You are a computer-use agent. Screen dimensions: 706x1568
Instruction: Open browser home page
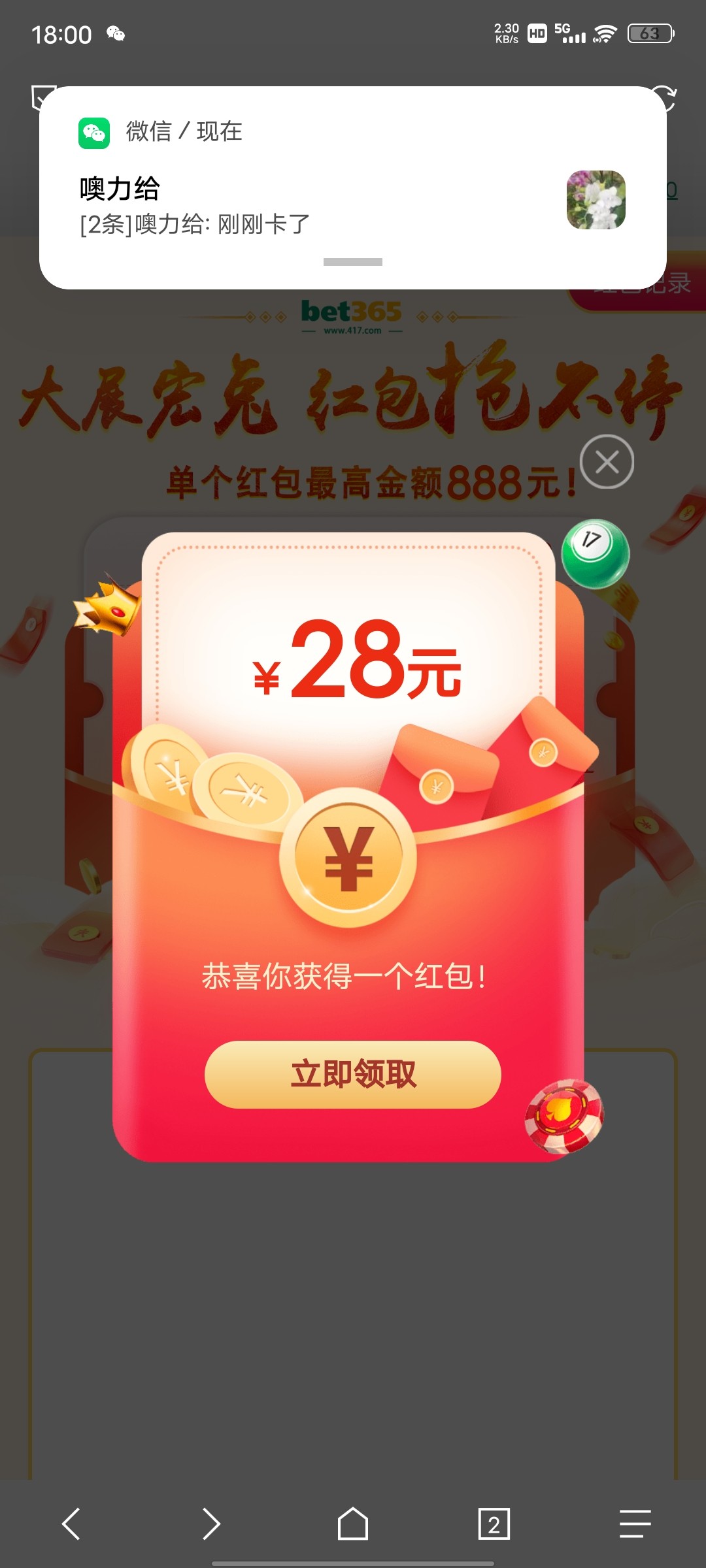click(353, 1524)
